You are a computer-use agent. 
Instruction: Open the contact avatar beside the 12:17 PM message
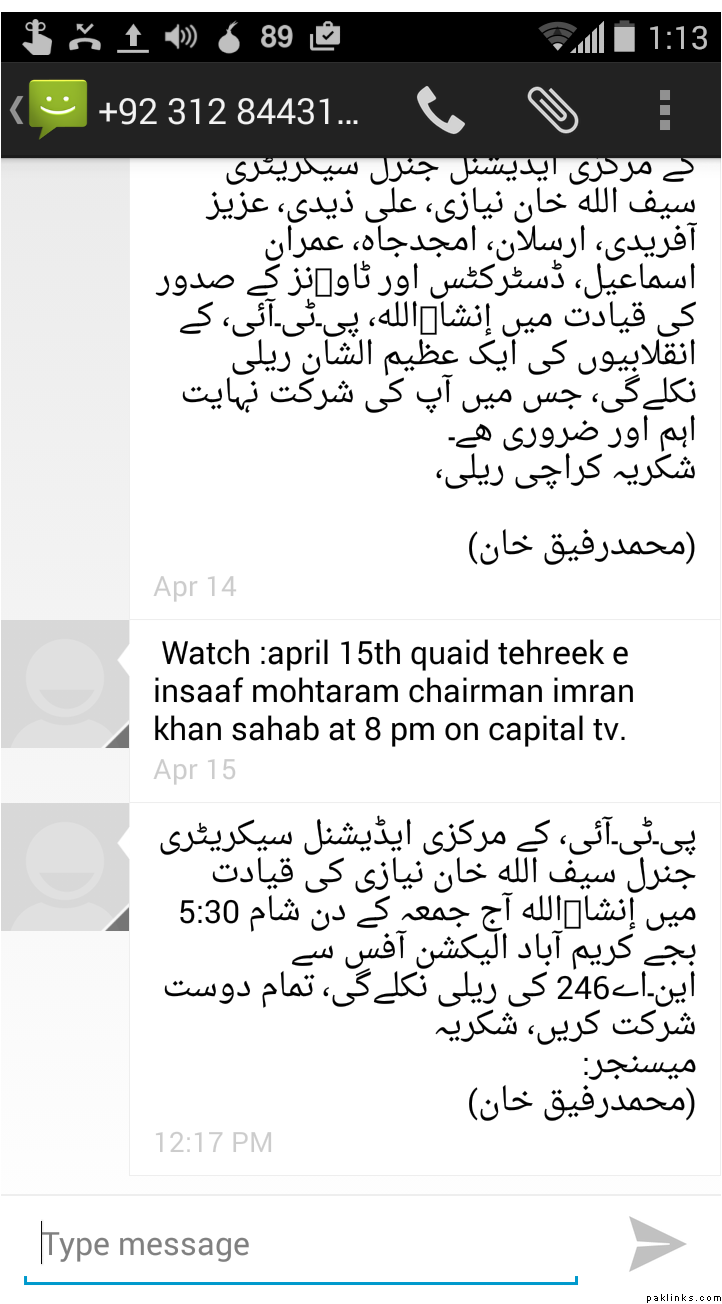tap(65, 867)
